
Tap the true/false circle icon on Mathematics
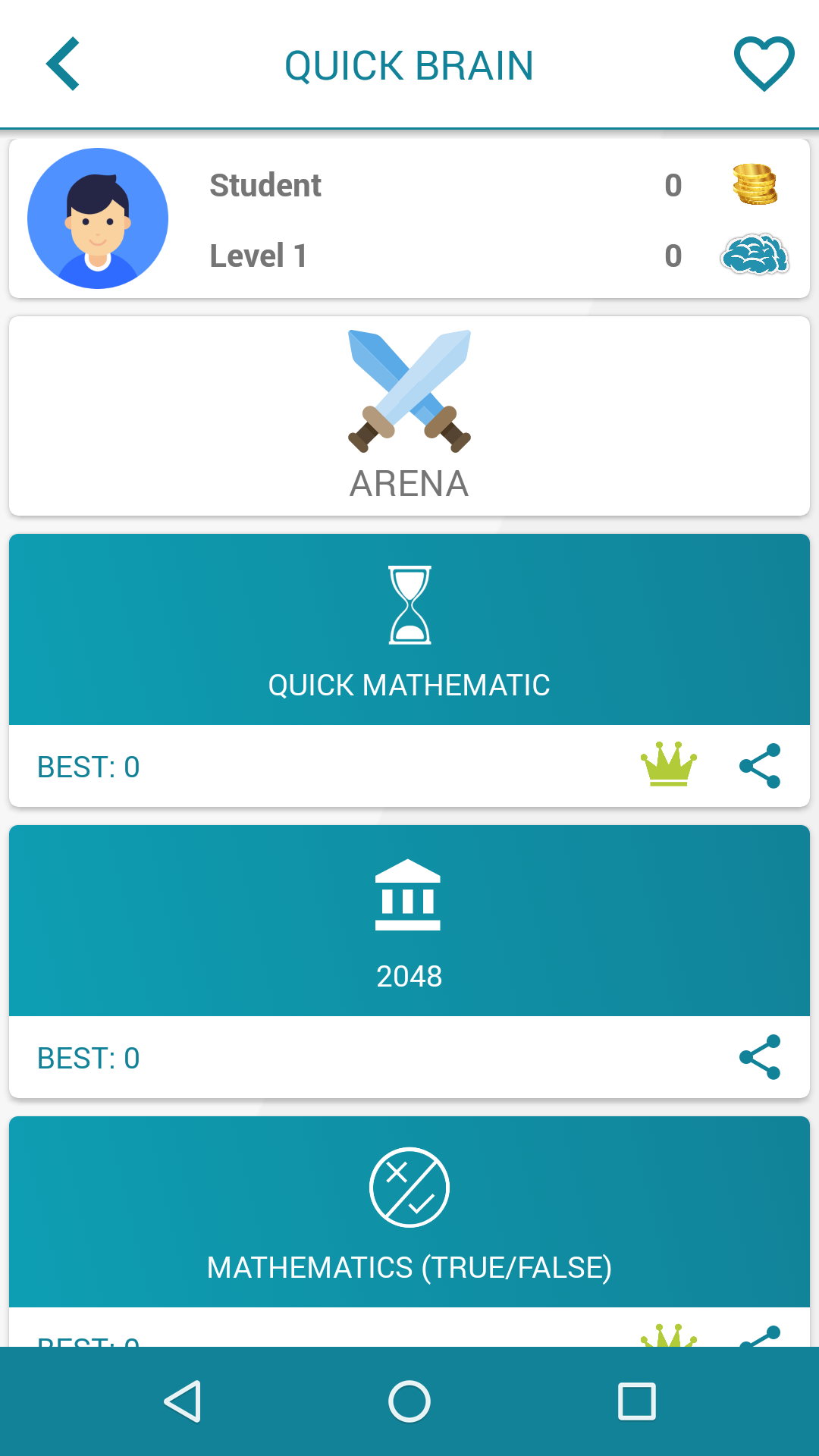pos(409,1187)
